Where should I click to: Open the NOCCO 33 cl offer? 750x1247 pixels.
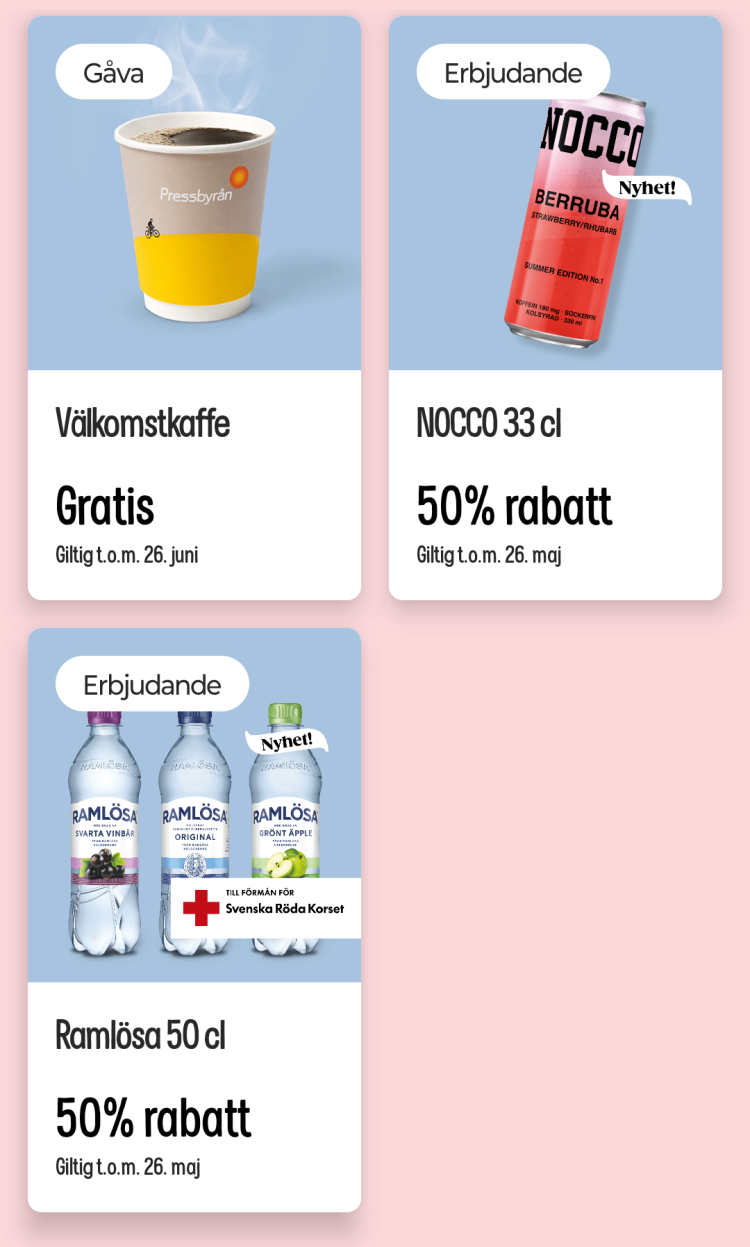tap(555, 308)
